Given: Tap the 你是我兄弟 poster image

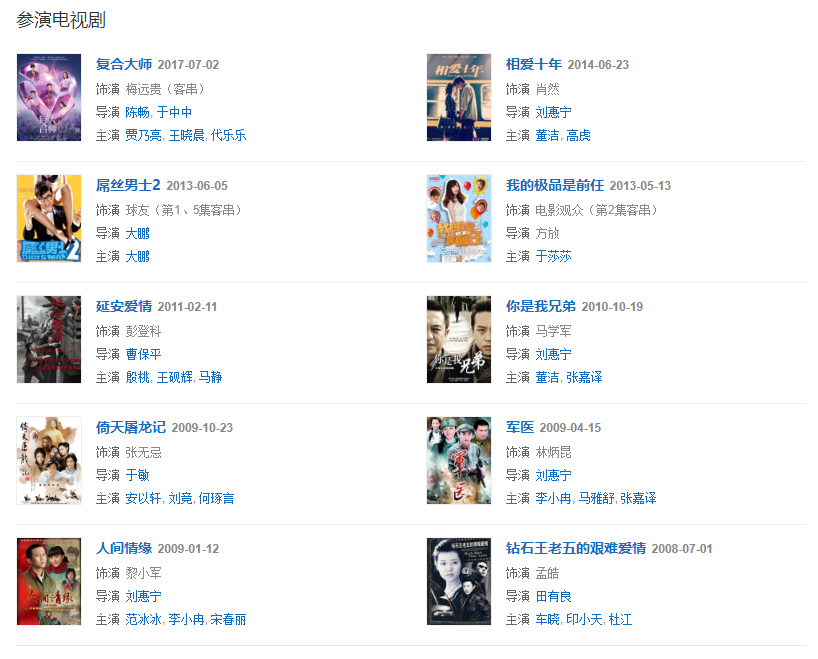Looking at the screenshot, I should [458, 339].
